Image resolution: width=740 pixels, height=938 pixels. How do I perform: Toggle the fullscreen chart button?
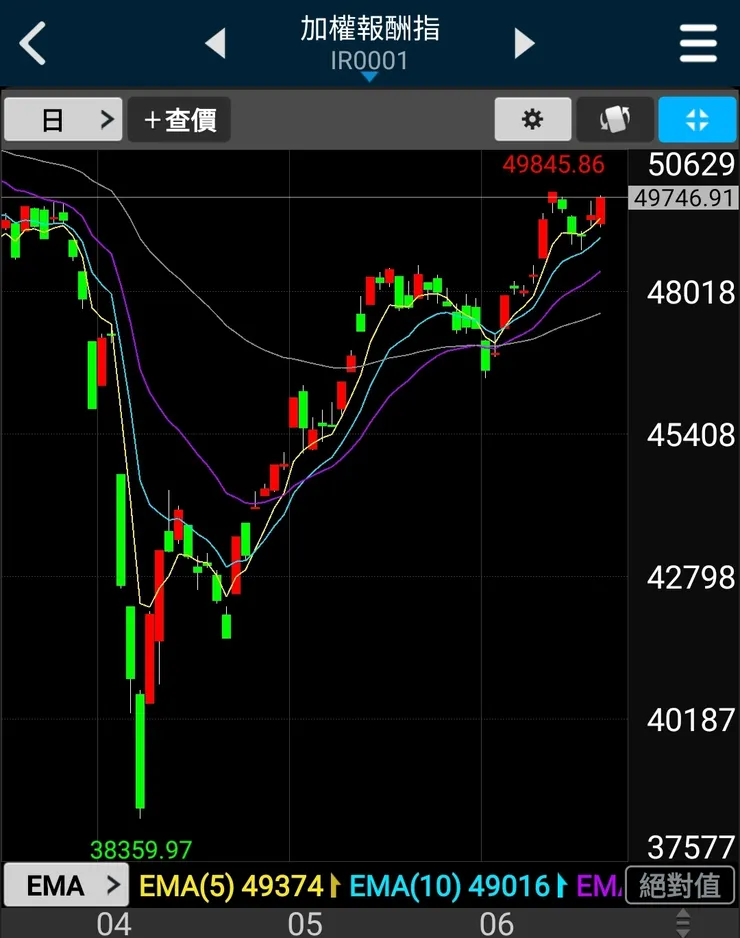697,120
